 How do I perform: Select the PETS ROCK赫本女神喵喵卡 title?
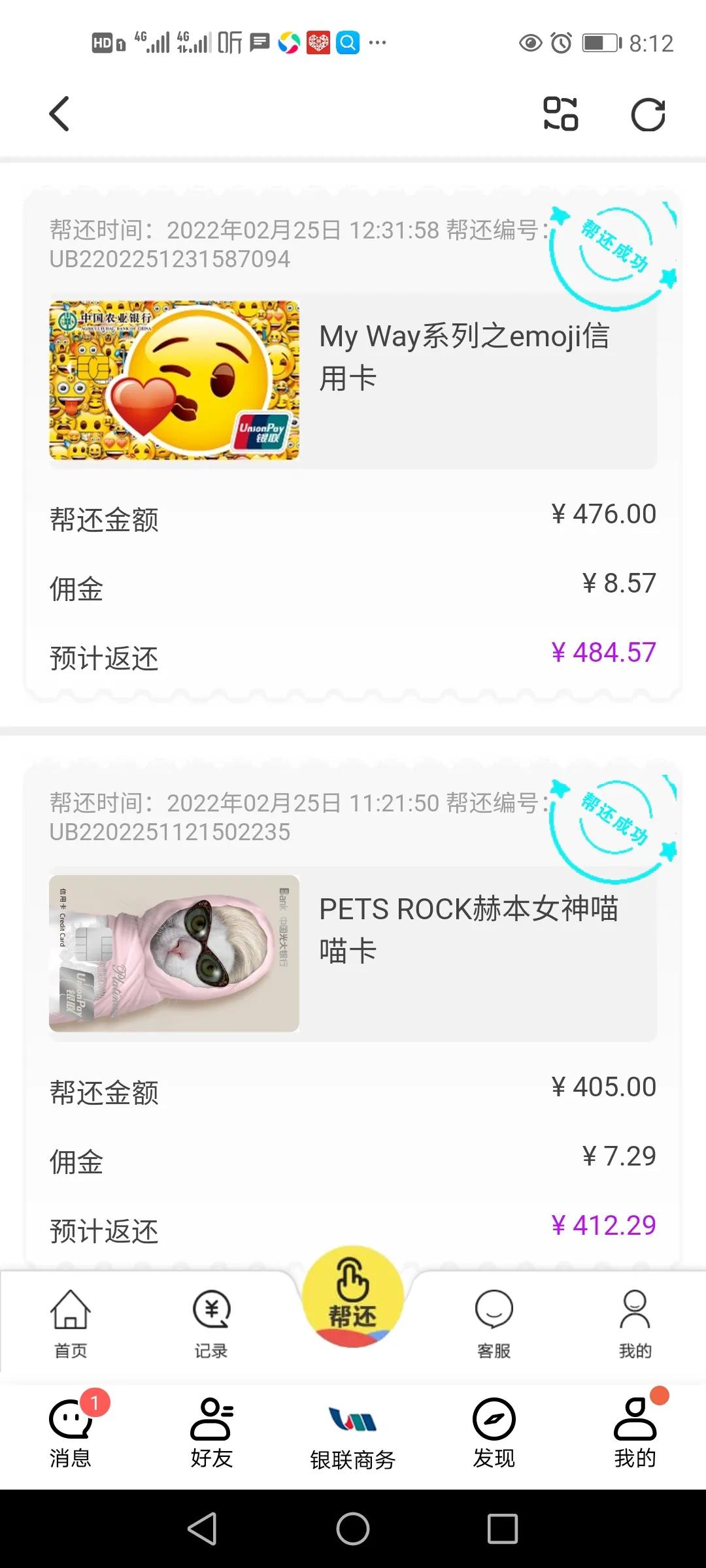click(467, 928)
